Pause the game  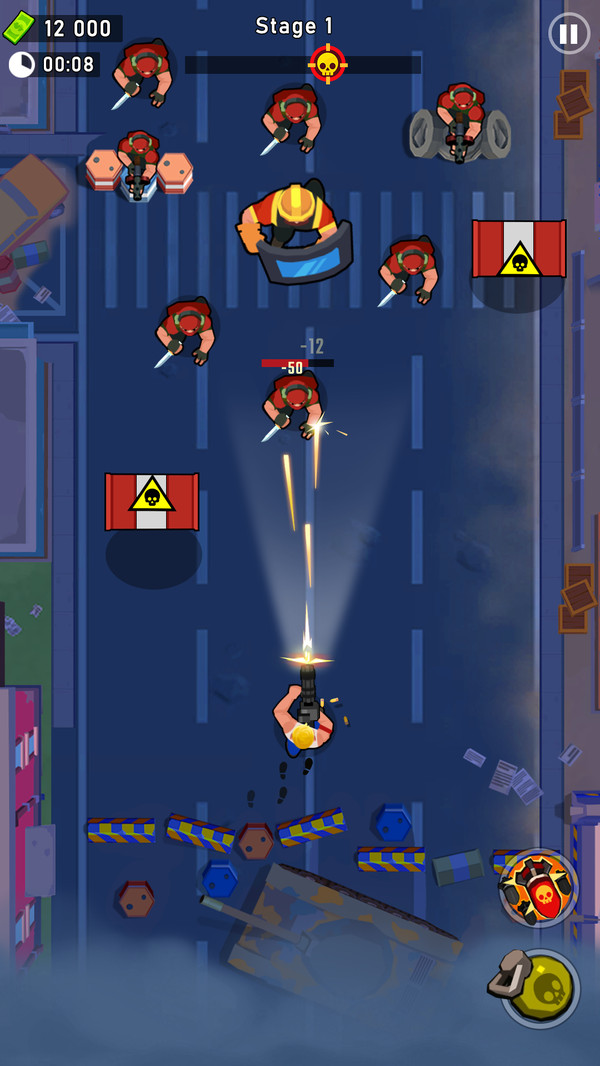(569, 33)
